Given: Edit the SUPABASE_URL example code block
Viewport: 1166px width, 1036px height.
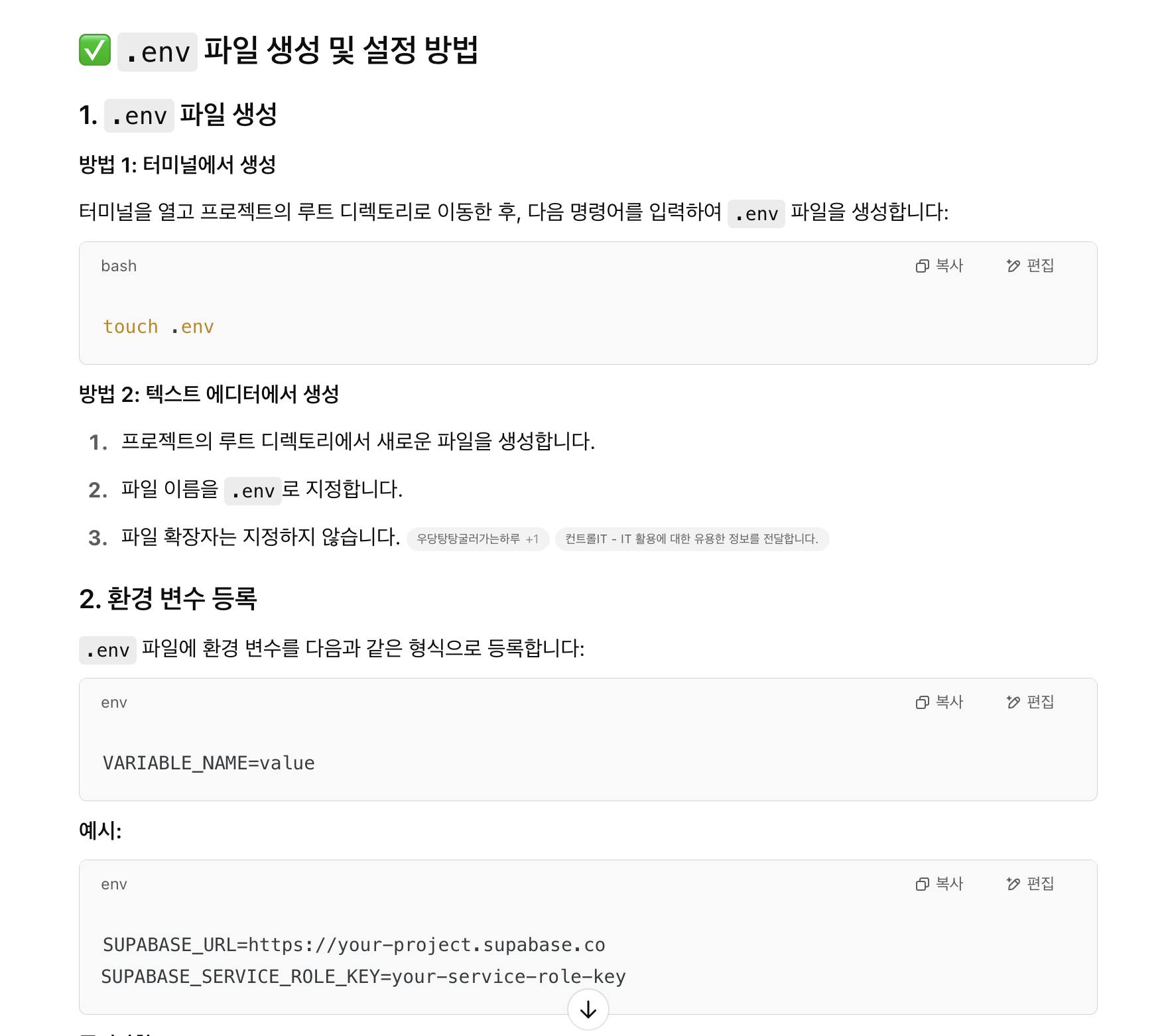Looking at the screenshot, I should 1030,884.
